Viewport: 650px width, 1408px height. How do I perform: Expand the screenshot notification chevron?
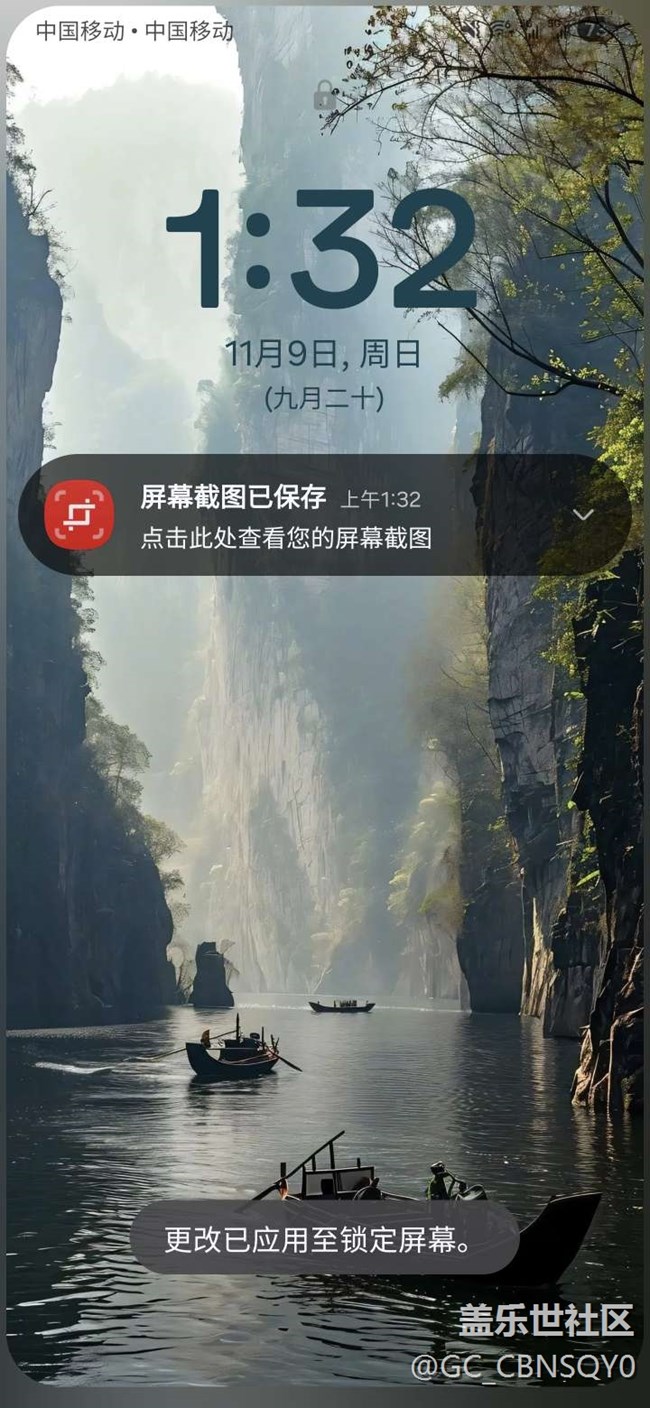pyautogui.click(x=585, y=515)
